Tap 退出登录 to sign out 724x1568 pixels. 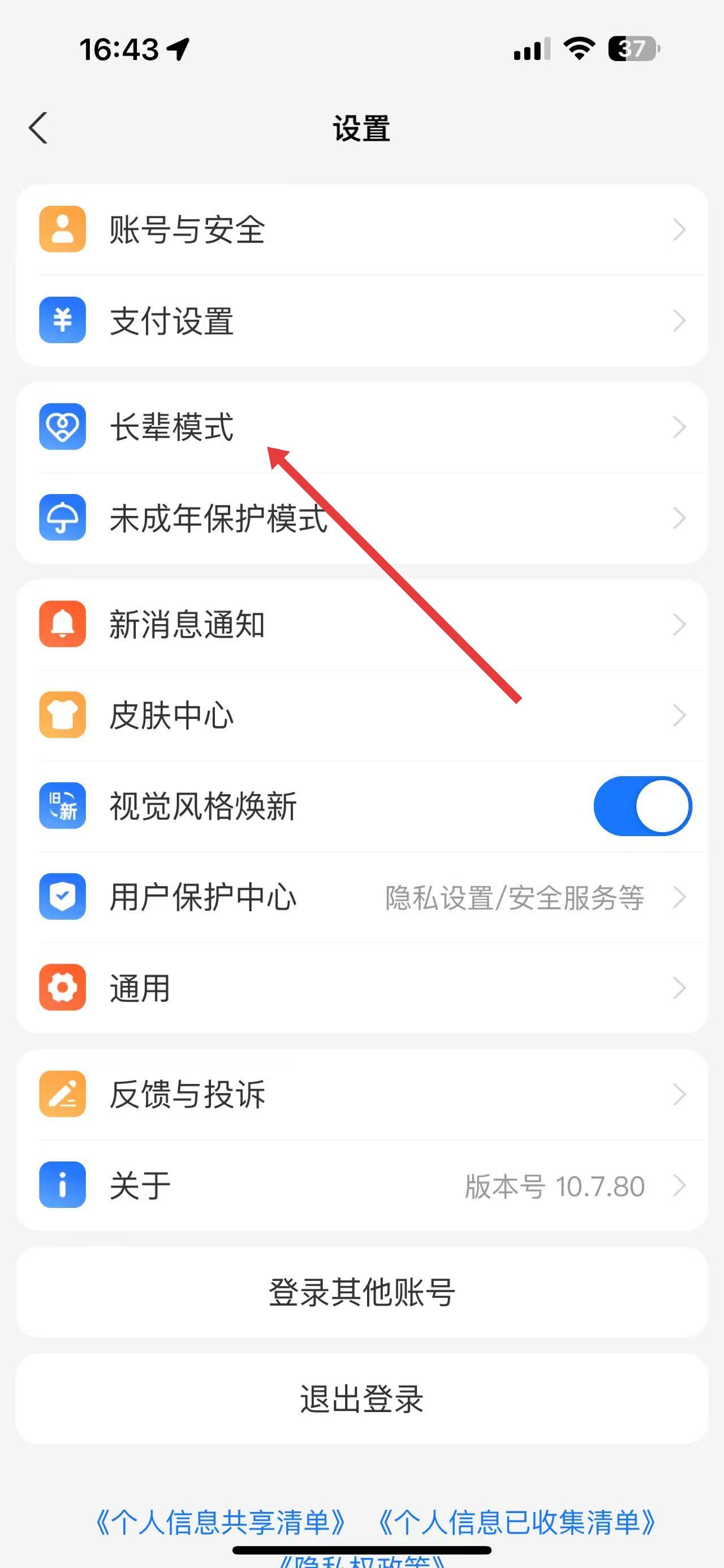pyautogui.click(x=361, y=1398)
